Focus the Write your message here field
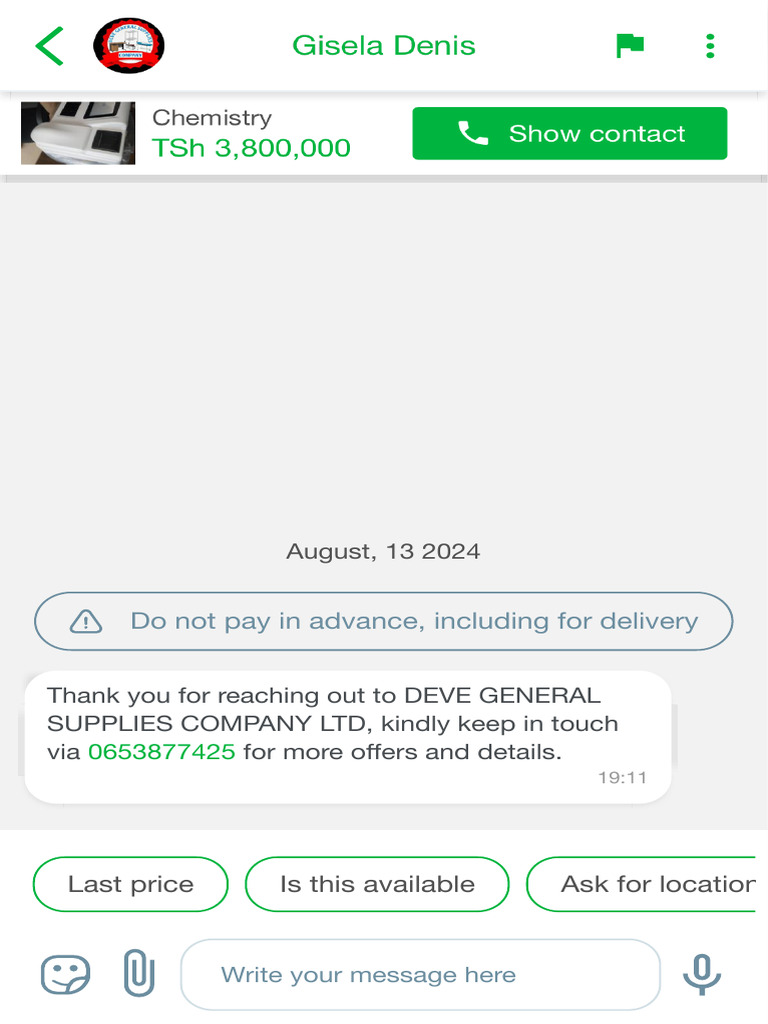 click(x=420, y=974)
